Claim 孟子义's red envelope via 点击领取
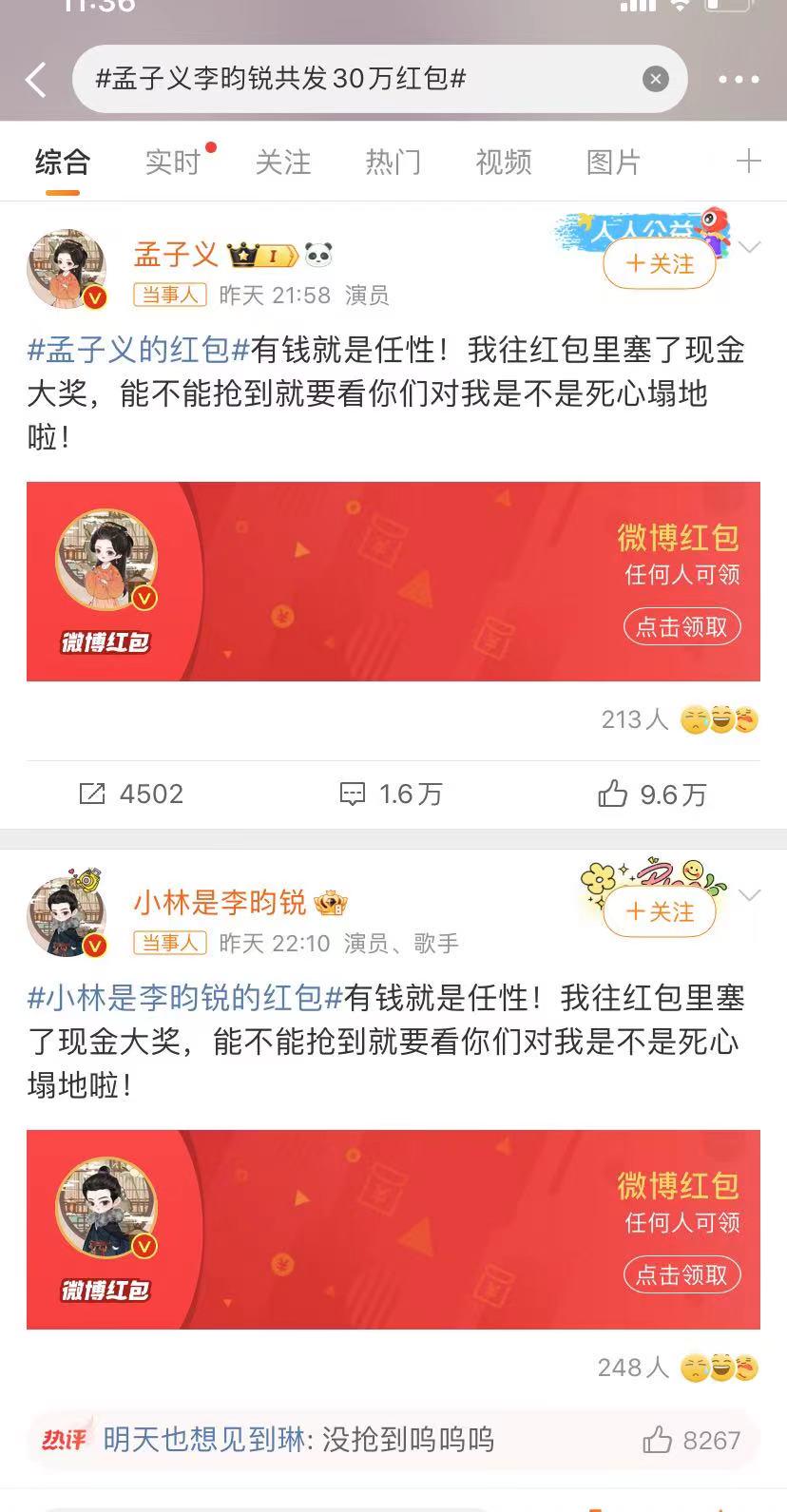787x1512 pixels. [681, 627]
